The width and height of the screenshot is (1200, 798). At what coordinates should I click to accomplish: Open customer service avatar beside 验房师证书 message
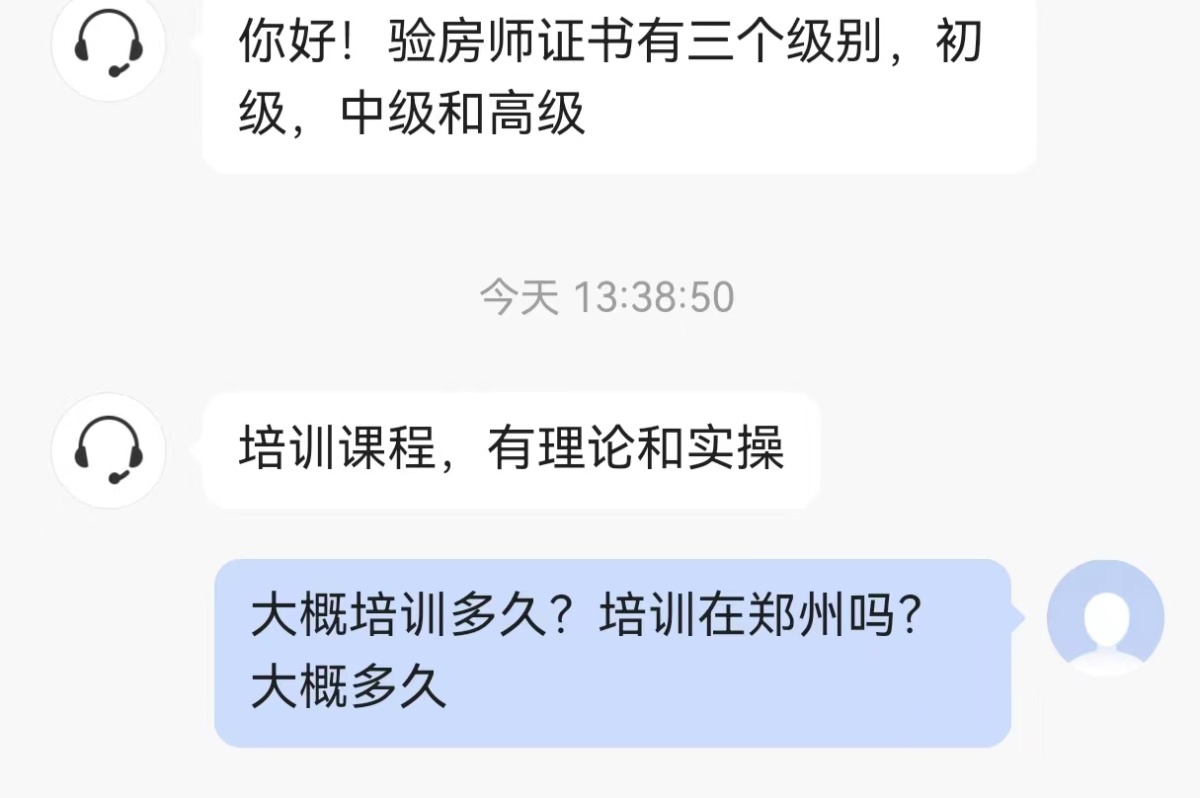click(x=108, y=45)
